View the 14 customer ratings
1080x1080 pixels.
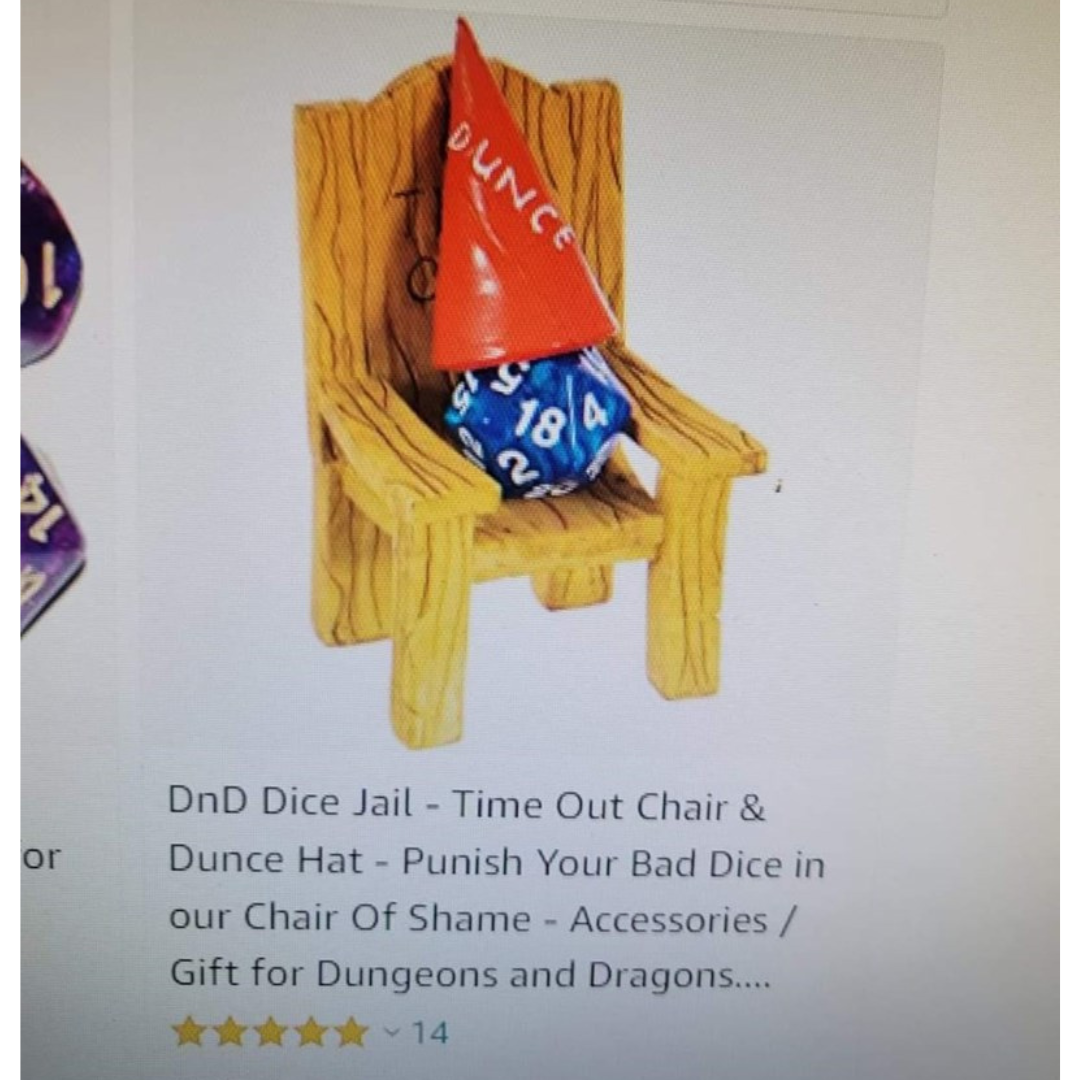[430, 1031]
